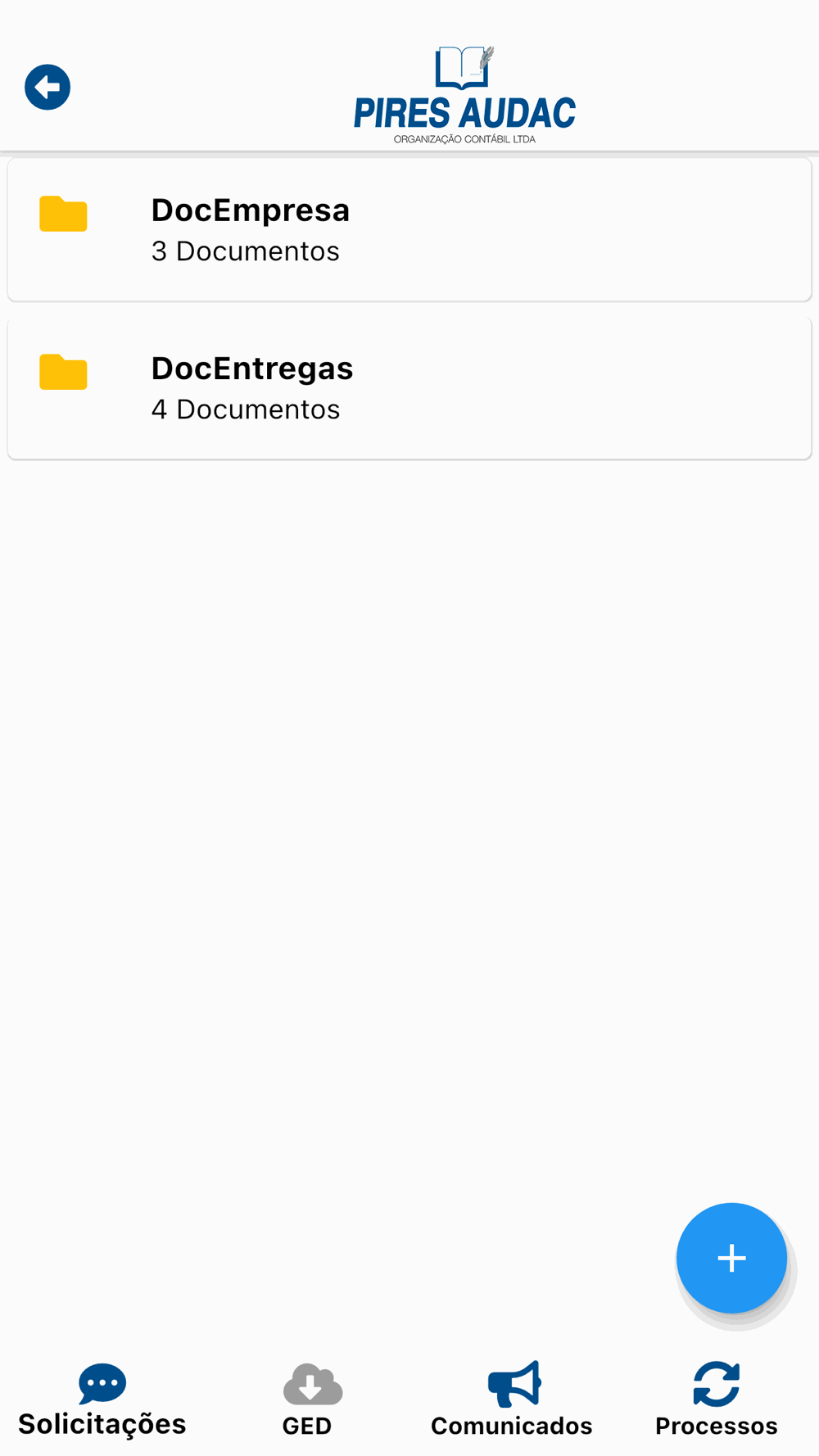
Task: Switch to the Processos tab
Action: coord(717,1401)
